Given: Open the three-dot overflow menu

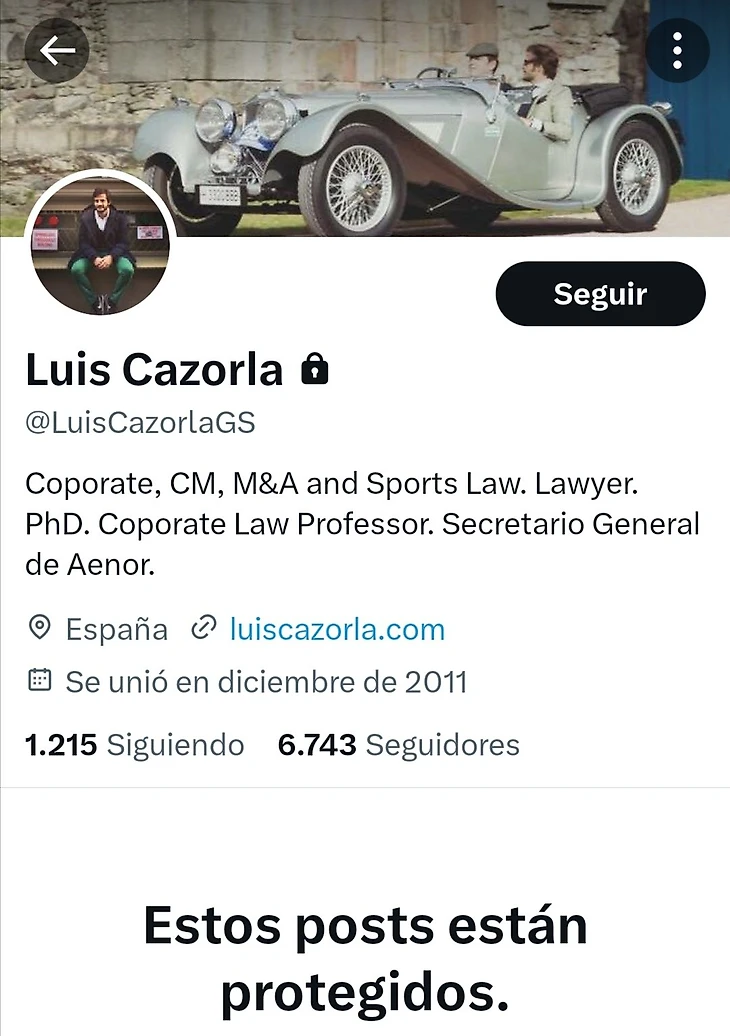Looking at the screenshot, I should pyautogui.click(x=677, y=49).
